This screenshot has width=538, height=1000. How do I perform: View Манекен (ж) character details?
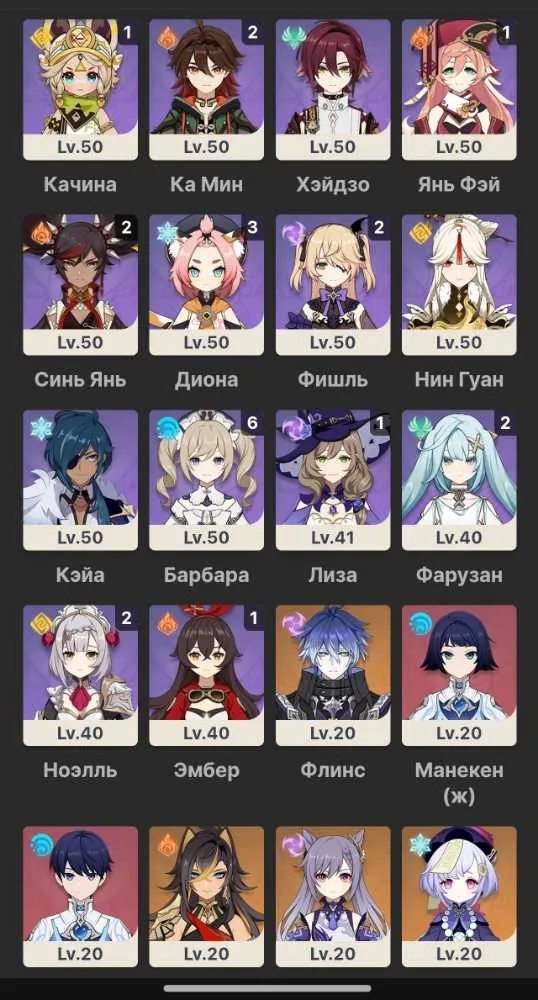(x=459, y=675)
